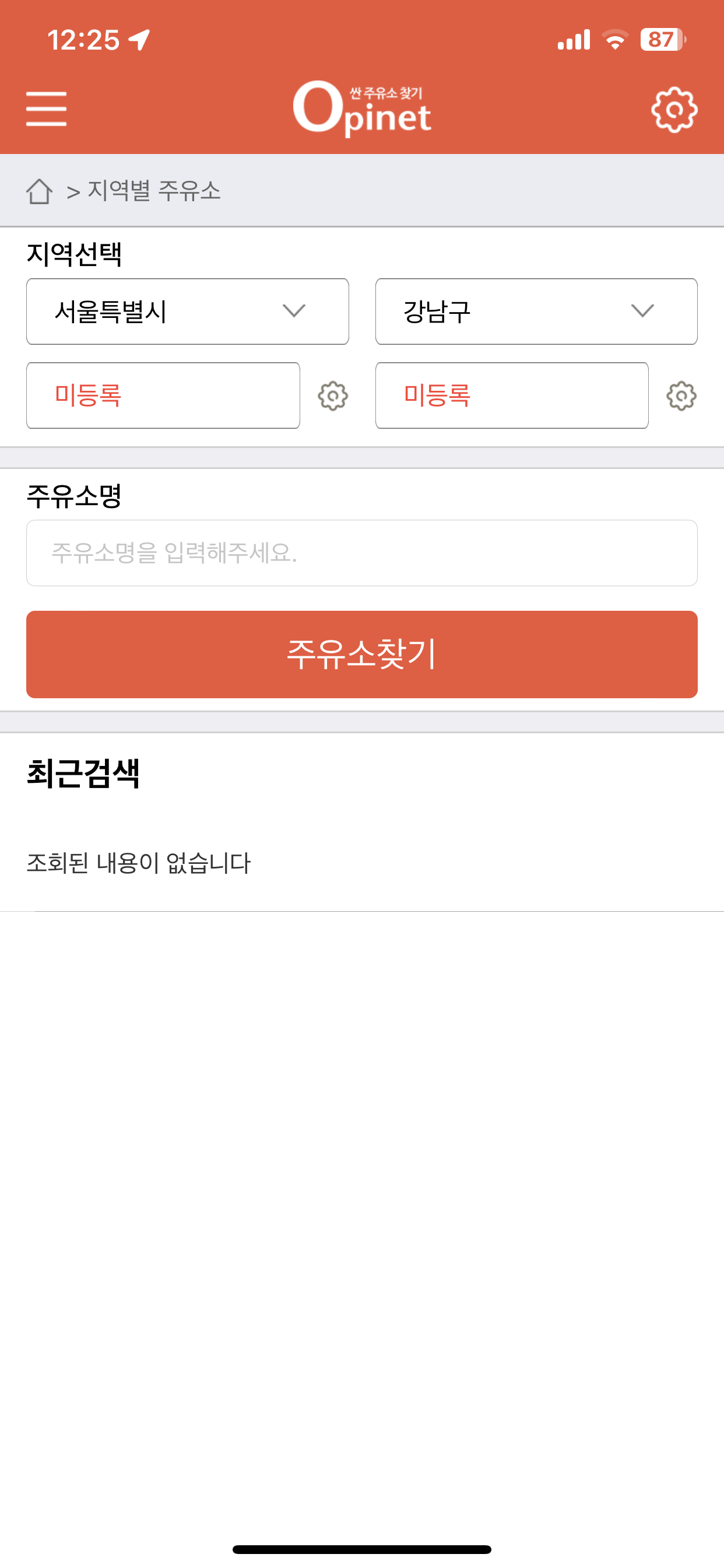Image resolution: width=724 pixels, height=1568 pixels.
Task: Expand the 강남구 district dropdown
Action: tap(536, 311)
